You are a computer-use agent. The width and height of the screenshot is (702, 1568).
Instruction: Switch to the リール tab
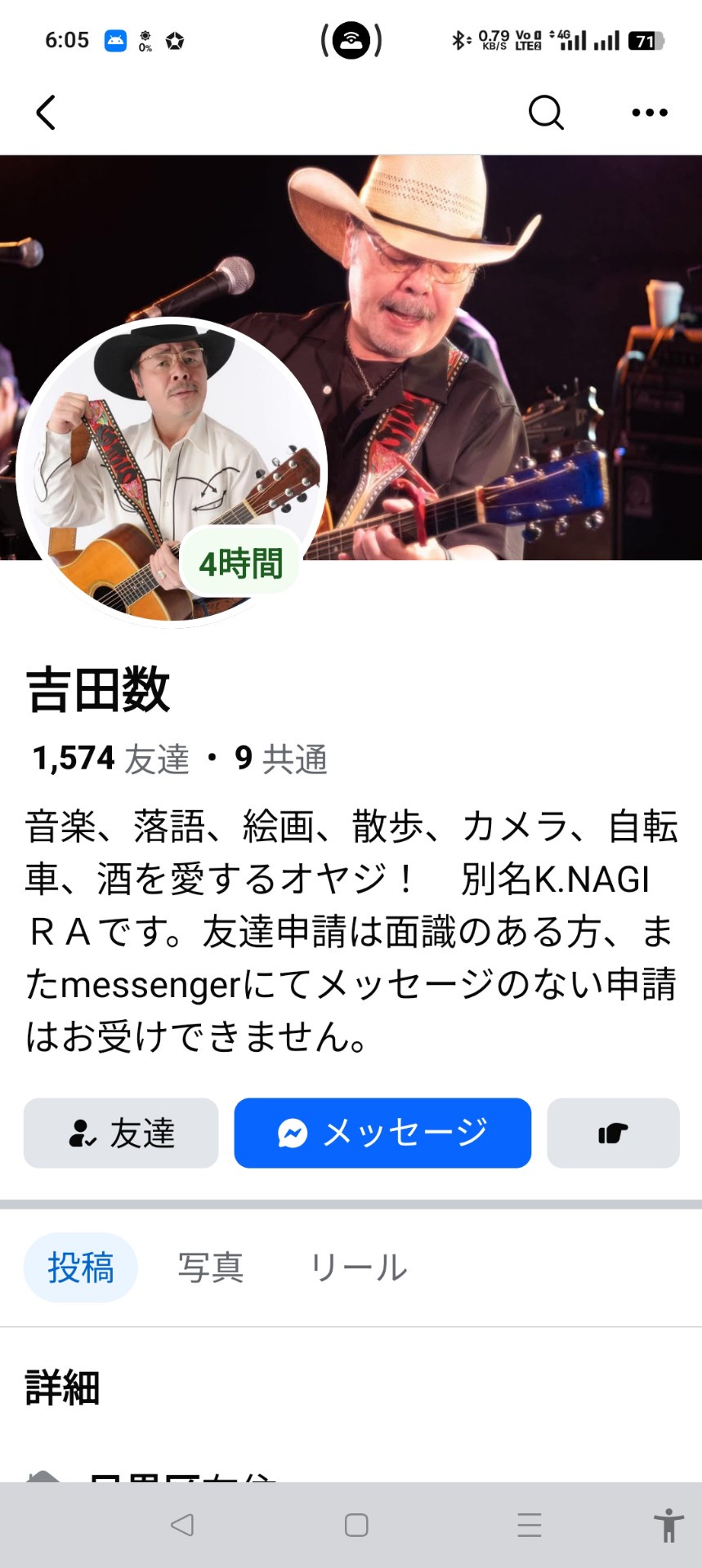pos(358,1267)
